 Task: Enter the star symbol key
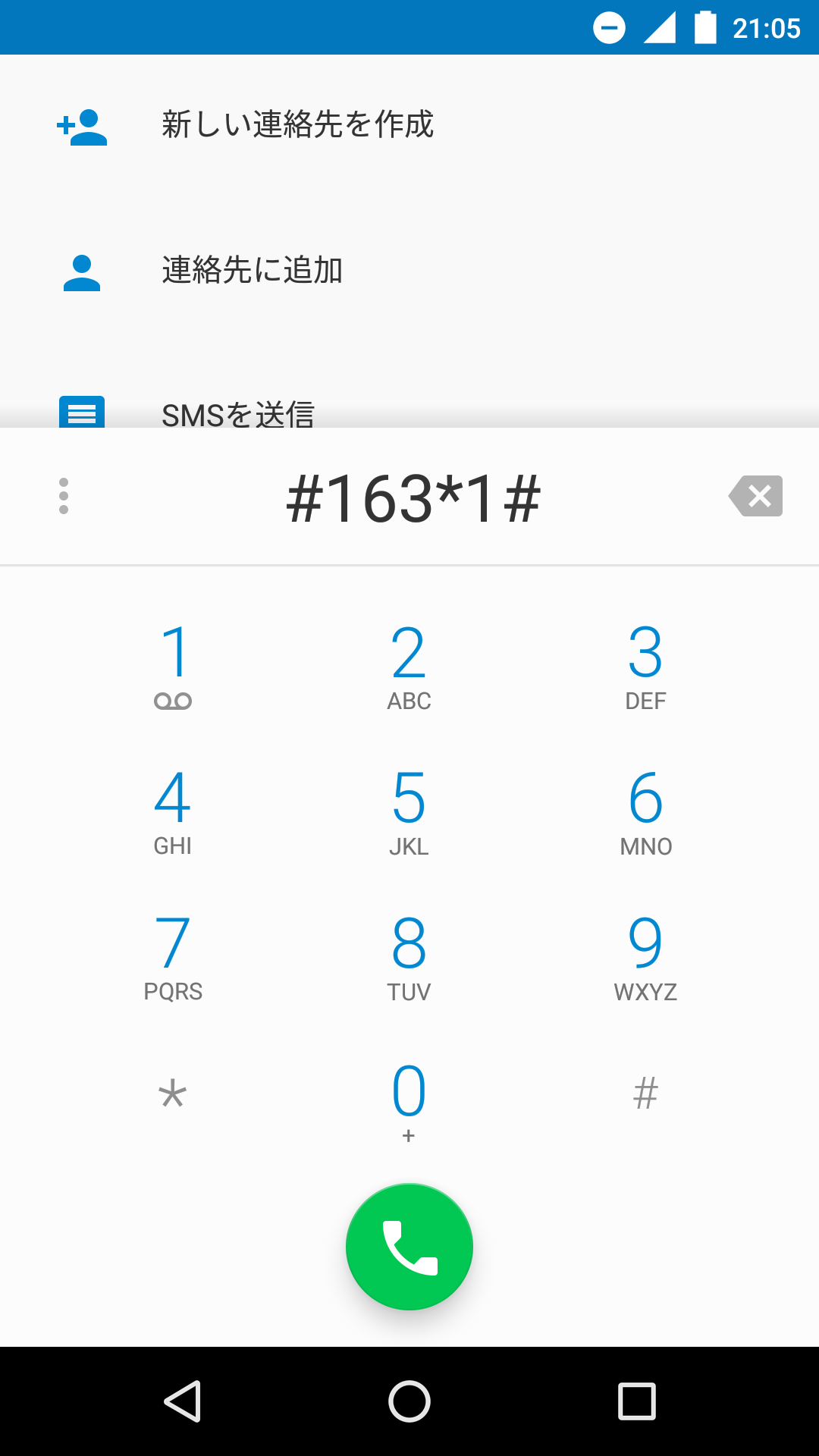[x=173, y=1098]
